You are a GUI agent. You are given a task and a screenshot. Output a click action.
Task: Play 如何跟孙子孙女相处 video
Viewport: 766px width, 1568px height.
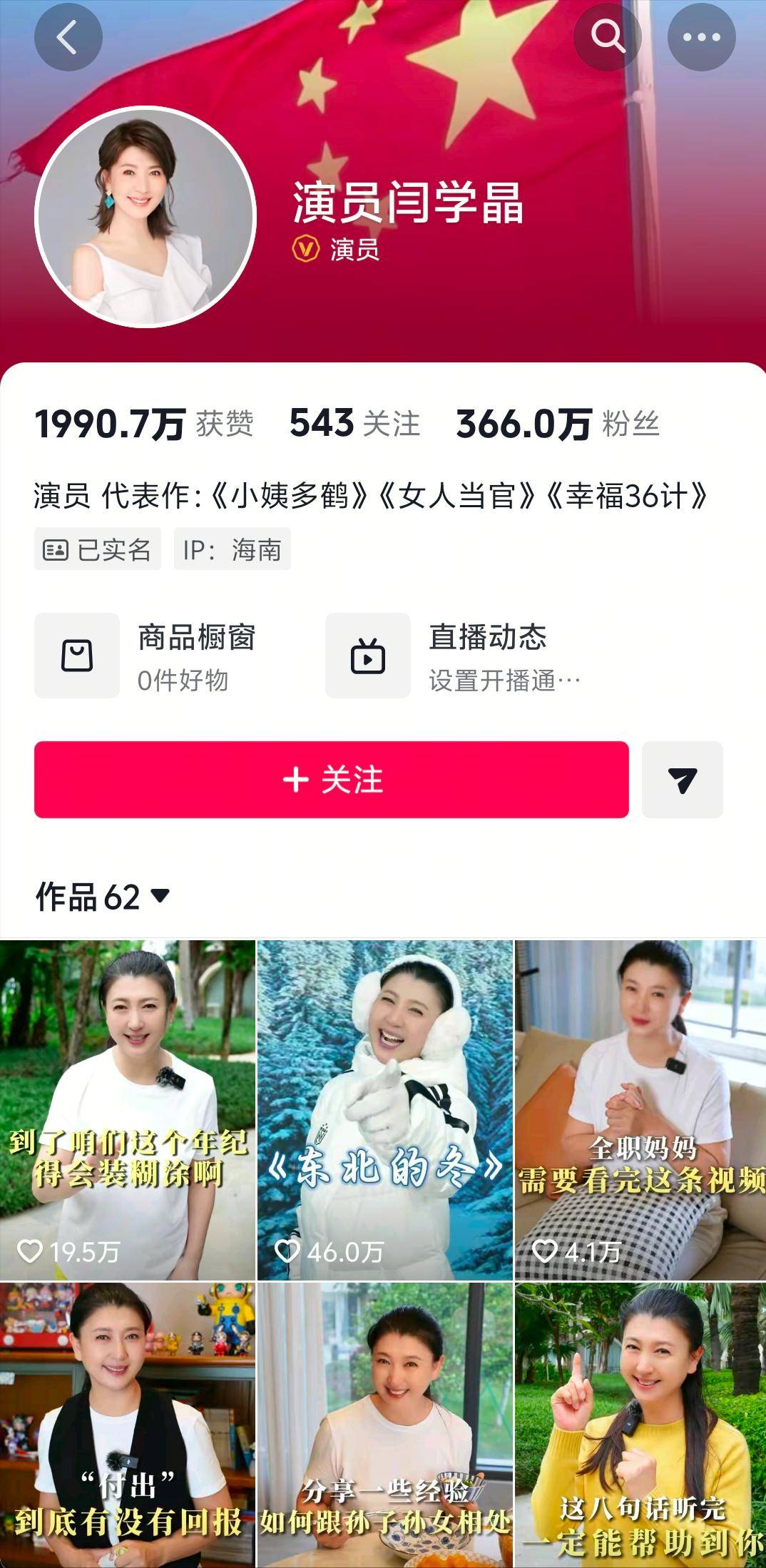pos(384,1423)
